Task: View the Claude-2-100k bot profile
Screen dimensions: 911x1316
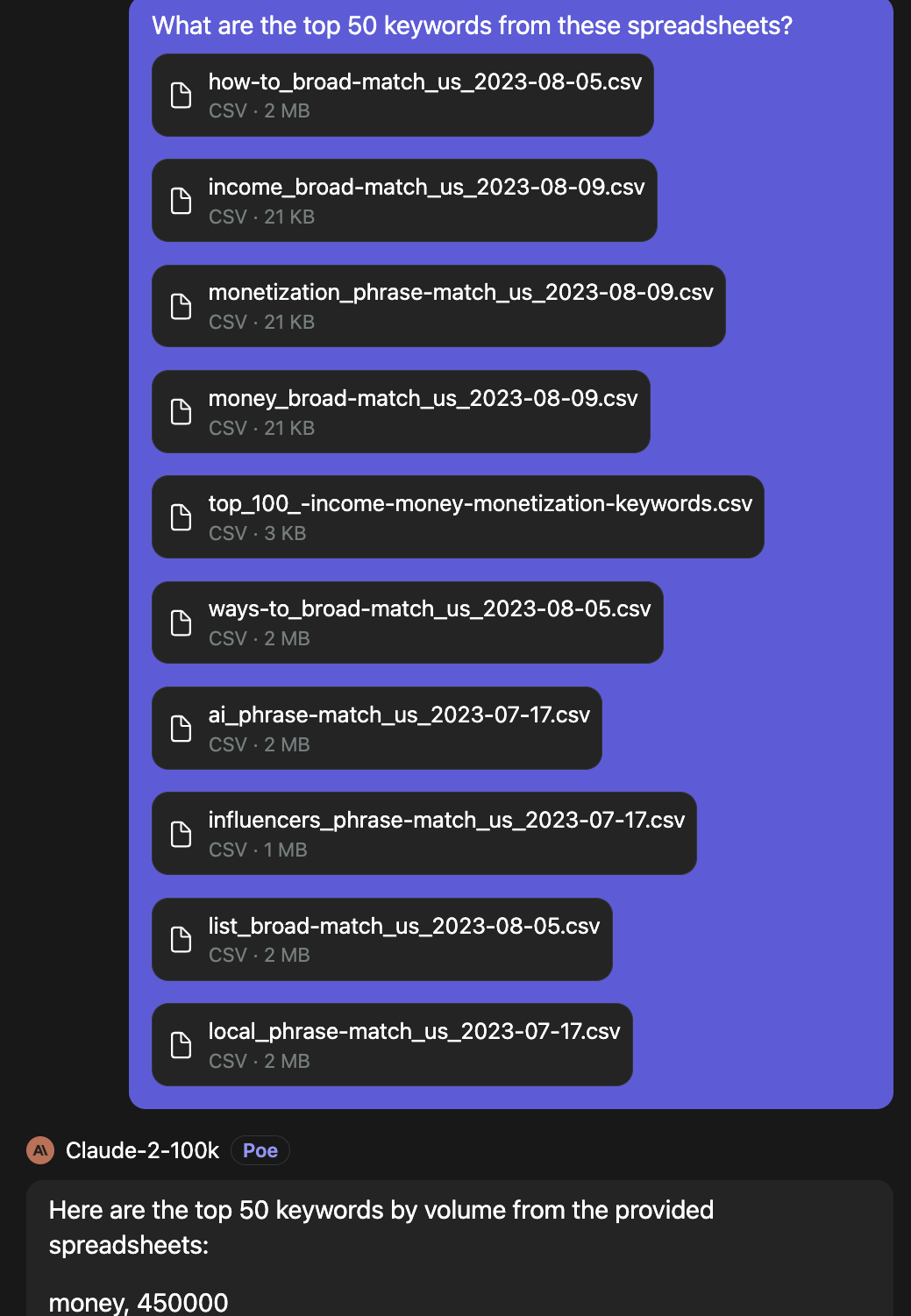Action: pos(142,1150)
